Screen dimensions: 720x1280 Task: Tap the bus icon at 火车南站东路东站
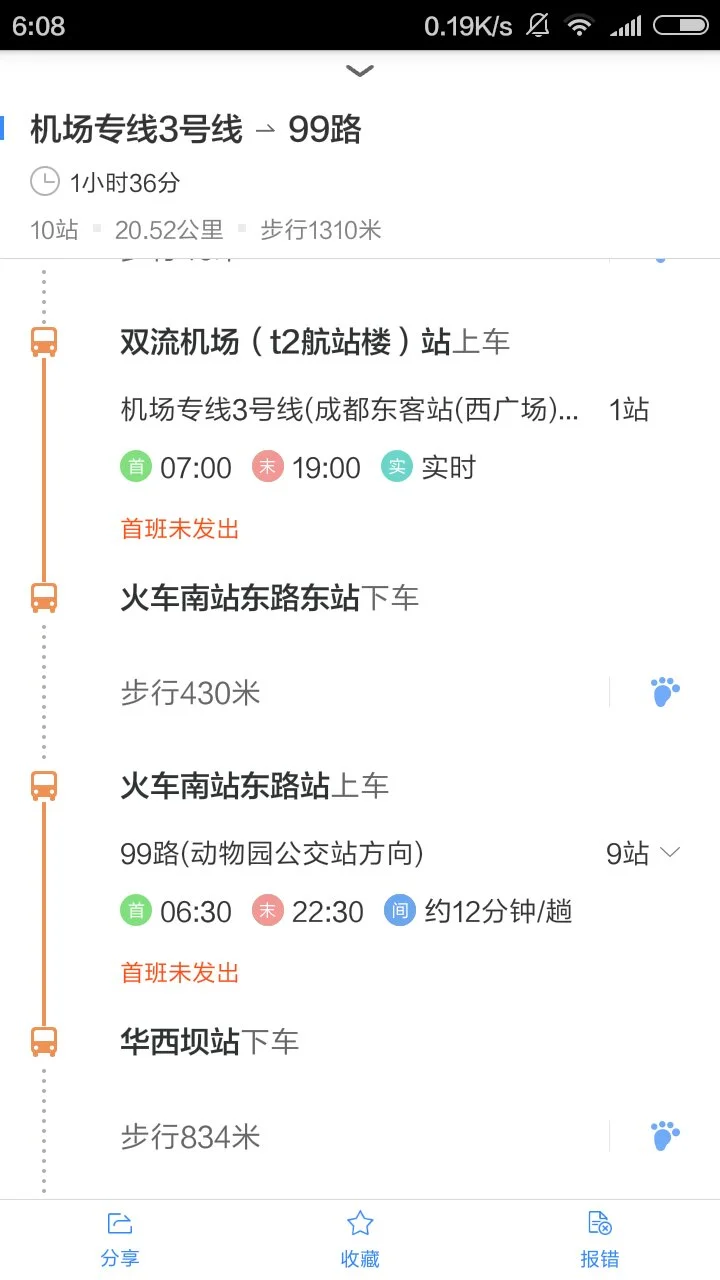(42, 598)
